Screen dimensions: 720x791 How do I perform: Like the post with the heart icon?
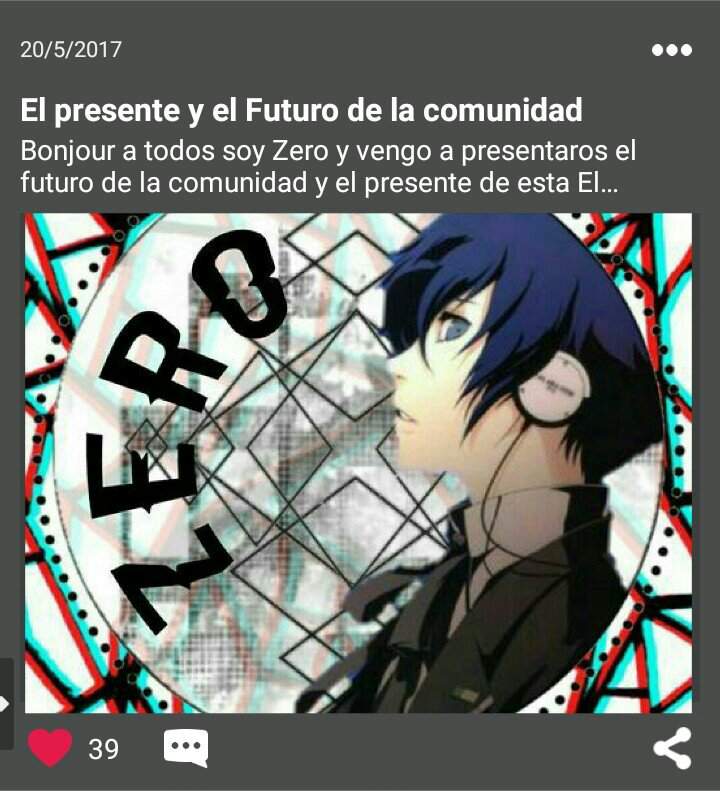coord(50,747)
